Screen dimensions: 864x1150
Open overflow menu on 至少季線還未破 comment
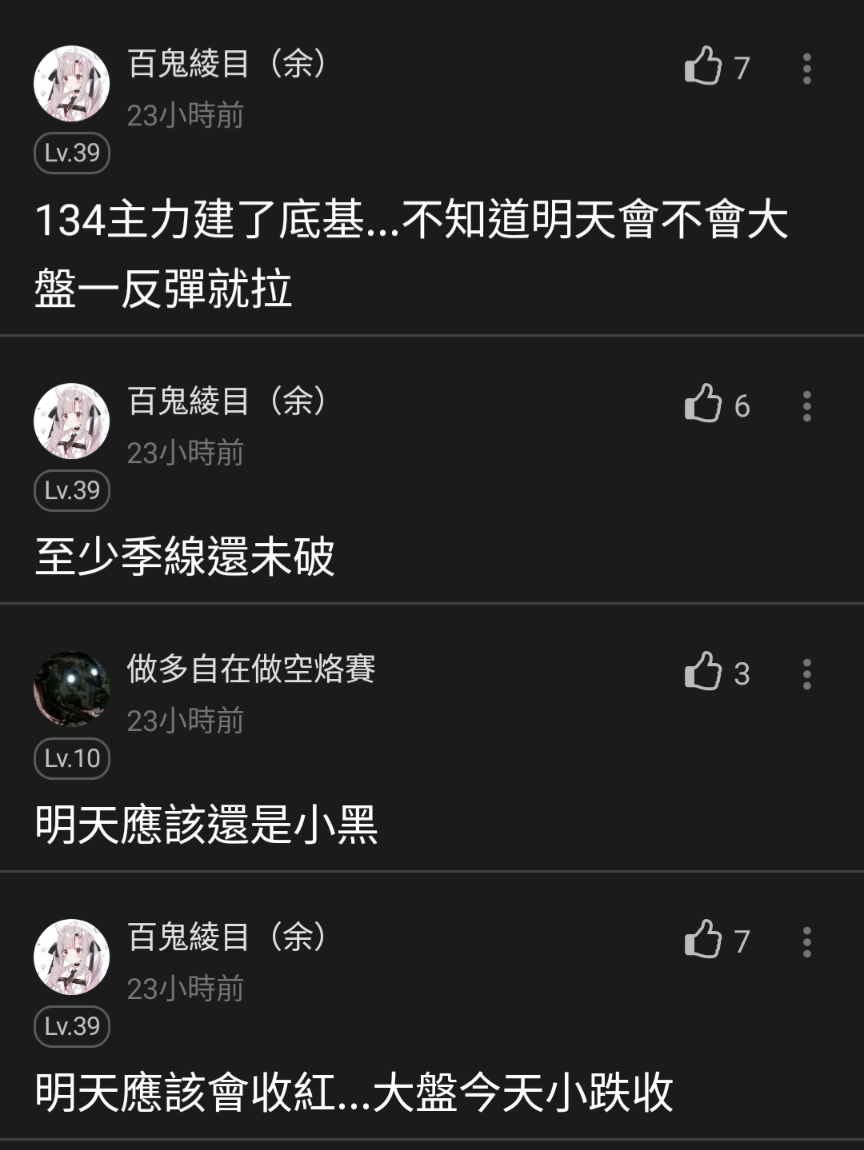(x=806, y=405)
